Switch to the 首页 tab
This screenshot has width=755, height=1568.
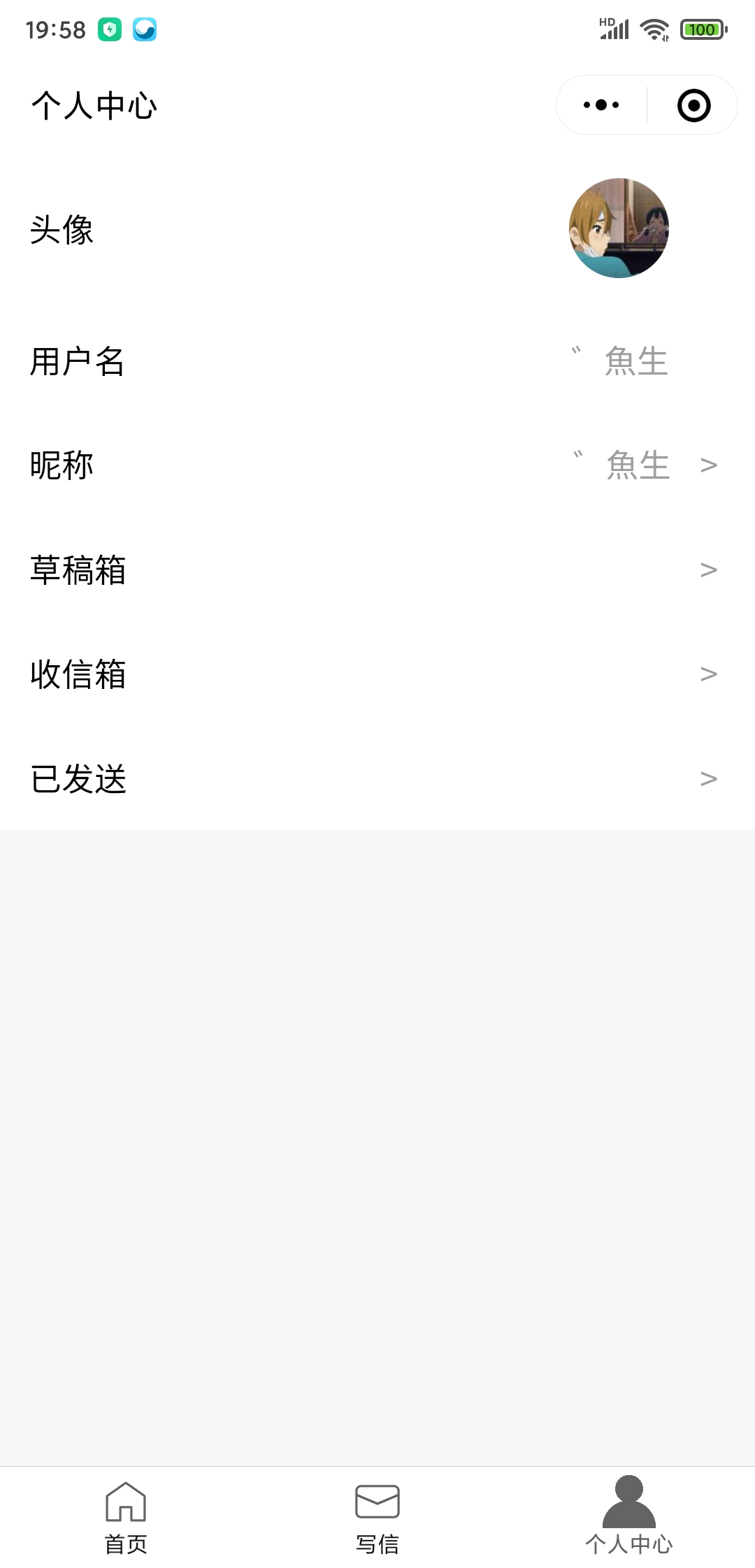point(126,1513)
